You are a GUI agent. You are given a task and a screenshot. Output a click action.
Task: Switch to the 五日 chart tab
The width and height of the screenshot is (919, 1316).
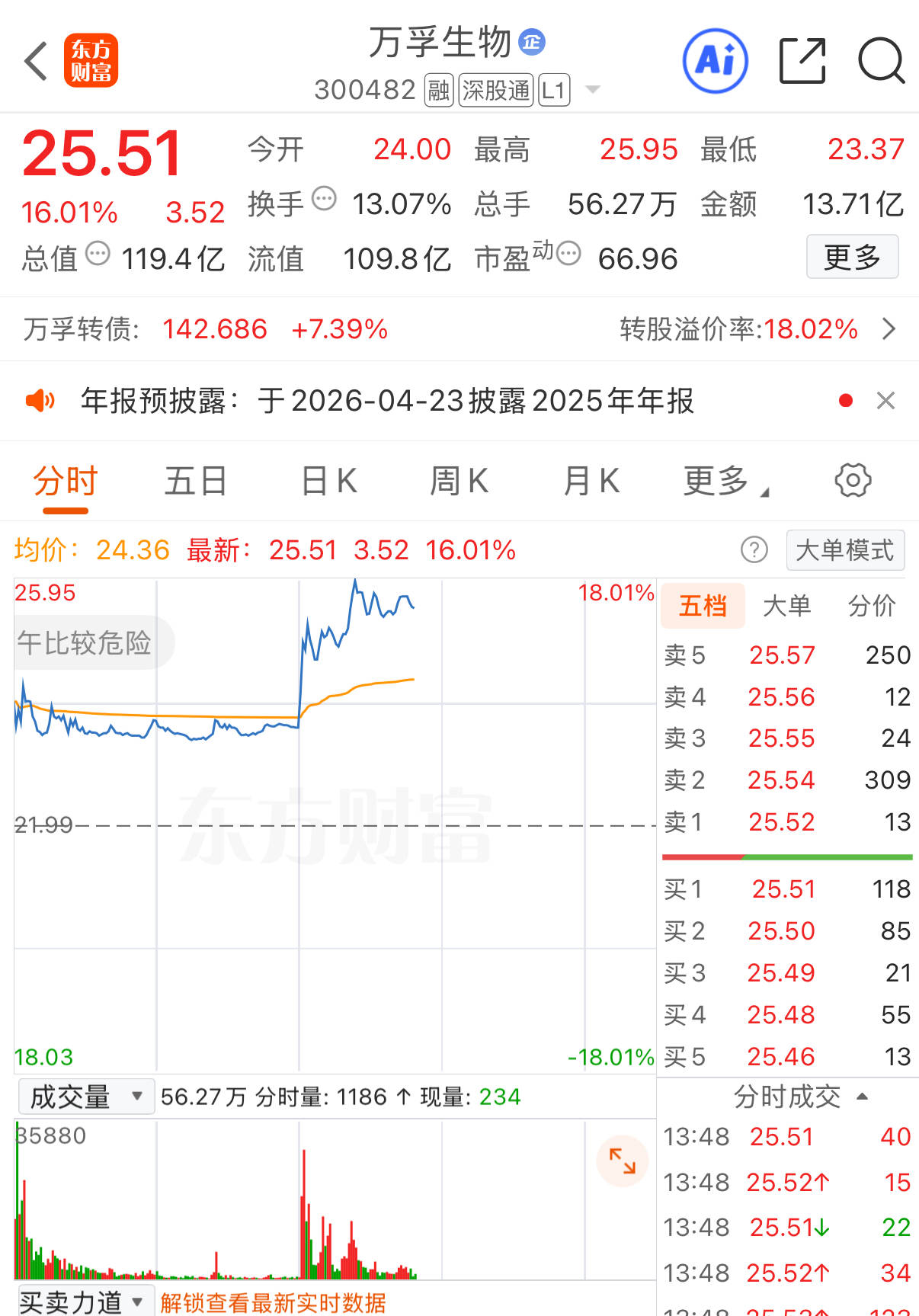(195, 480)
